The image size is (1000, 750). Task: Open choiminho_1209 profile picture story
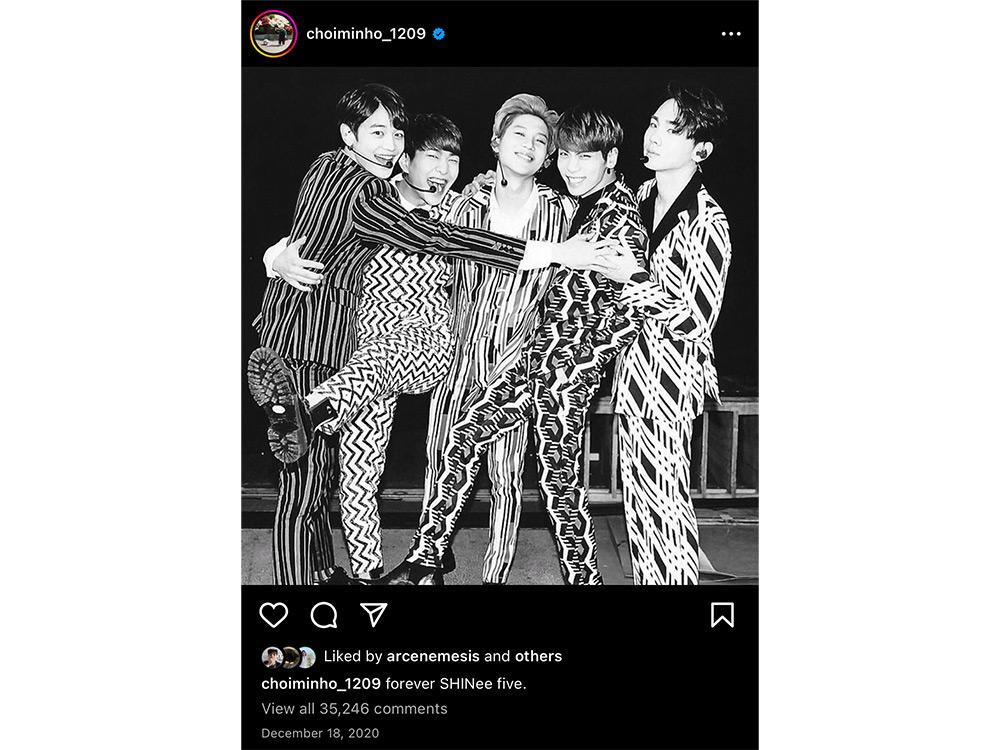[273, 34]
